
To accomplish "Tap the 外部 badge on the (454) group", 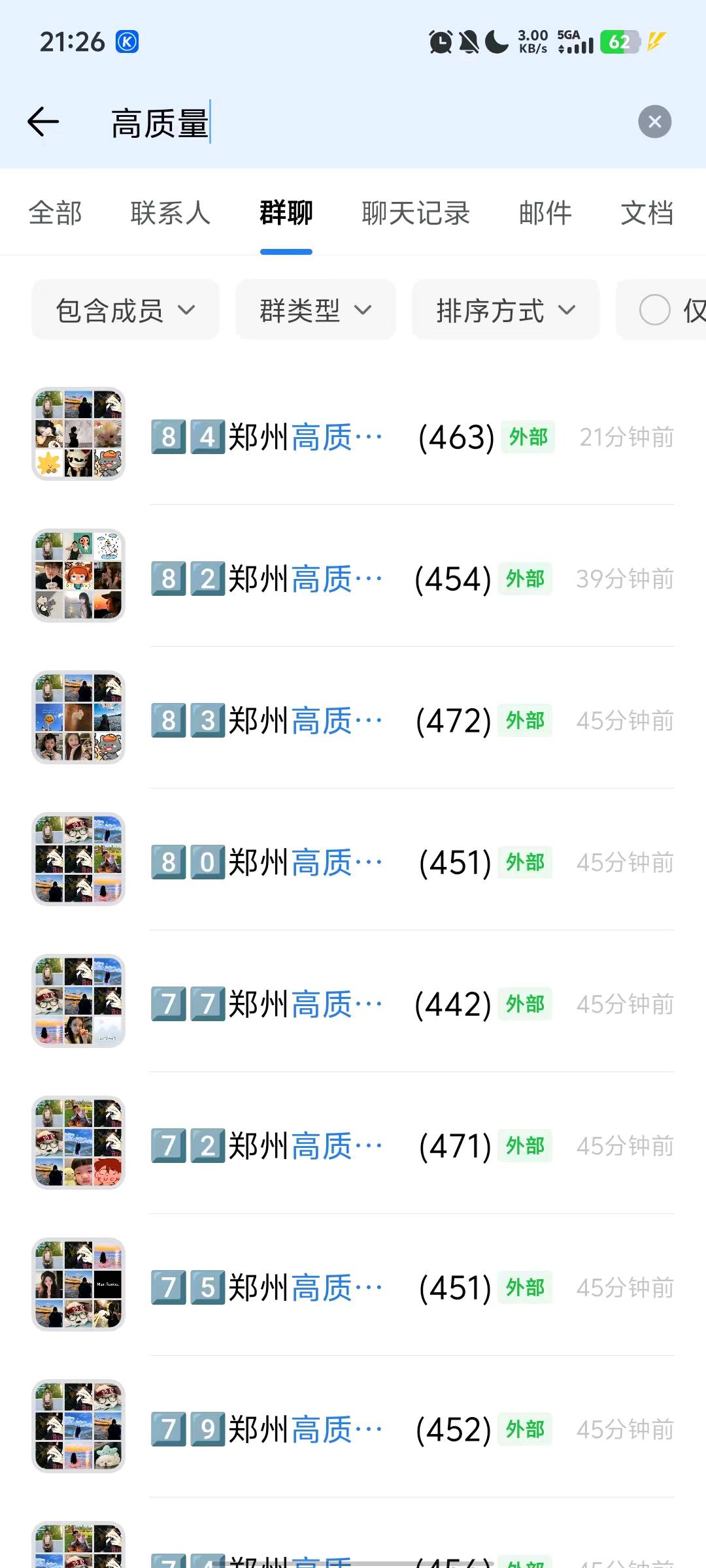I will point(525,579).
